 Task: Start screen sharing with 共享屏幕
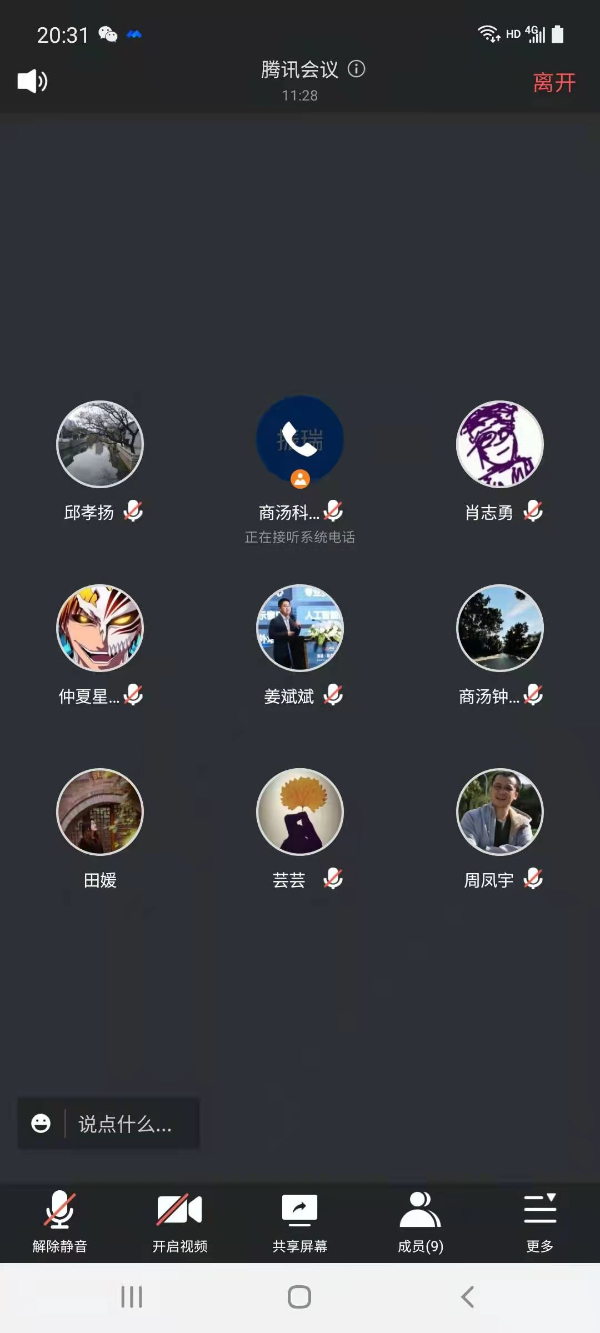pos(300,1221)
